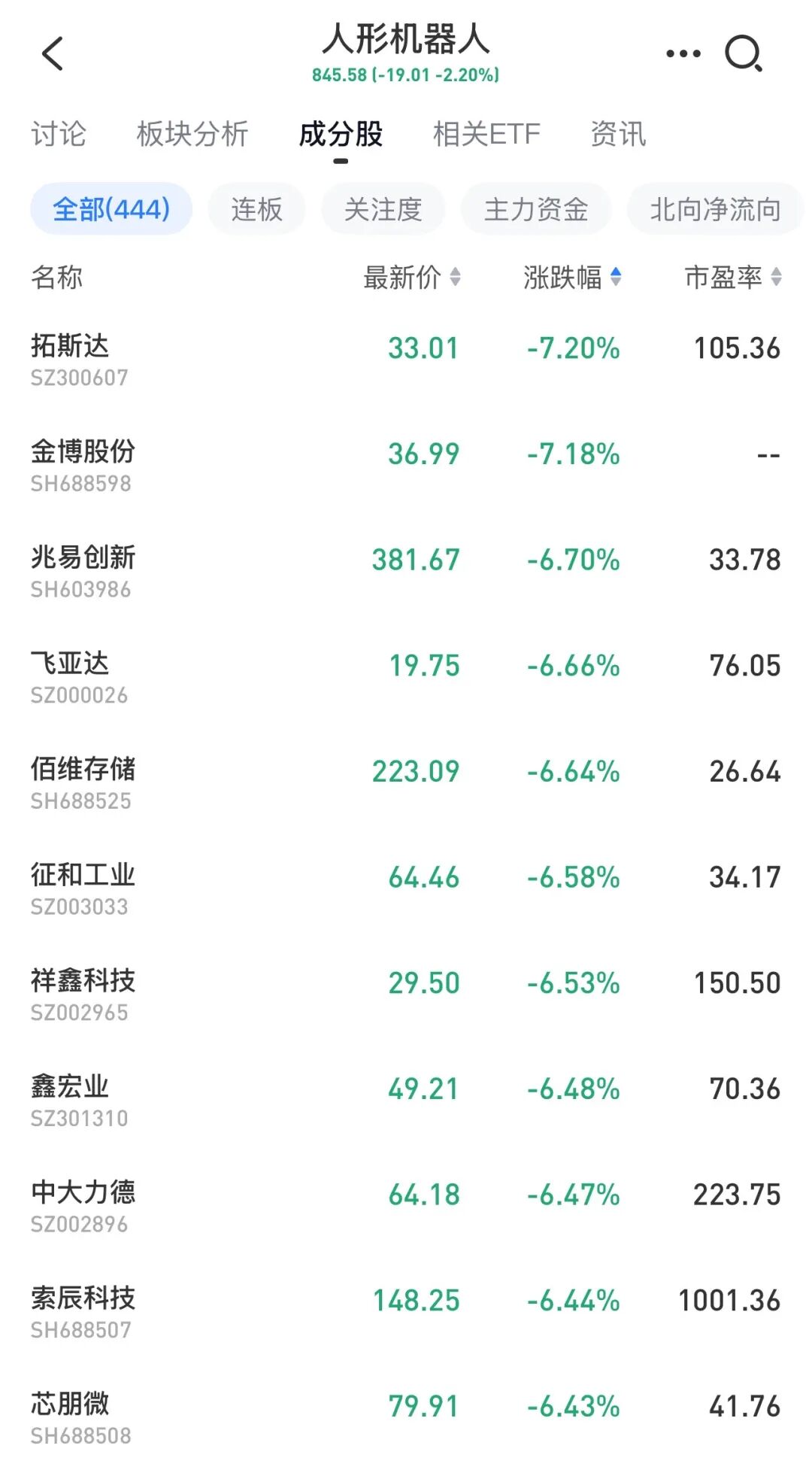812x1482 pixels.
Task: Sort the list by 市盈率
Action: coord(733,278)
